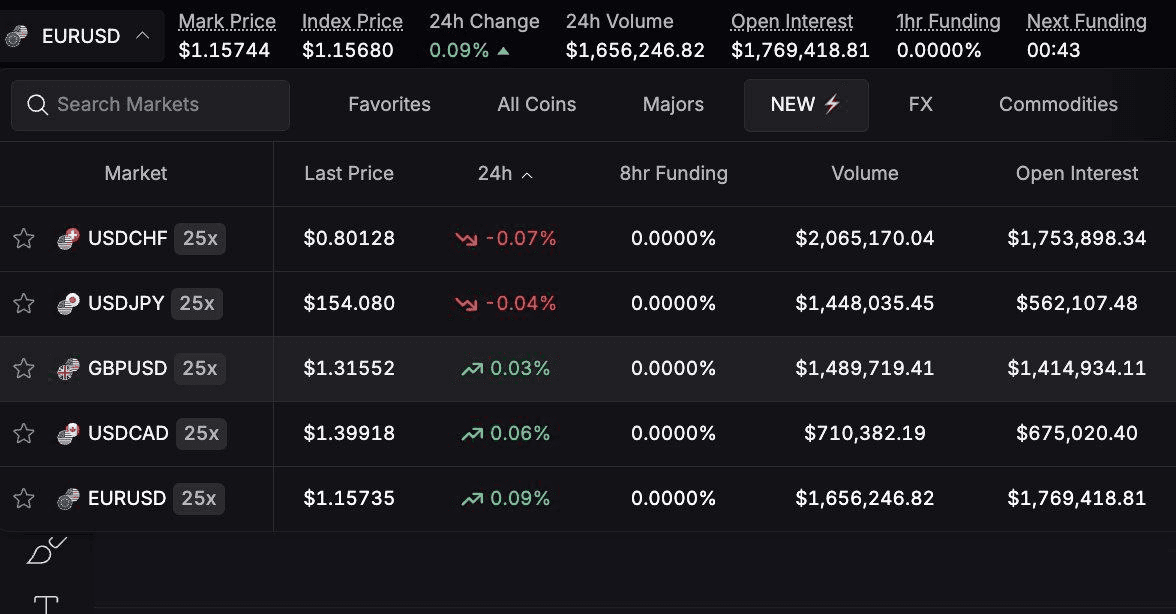
Task: Open the USDCAD market row
Action: tap(128, 433)
